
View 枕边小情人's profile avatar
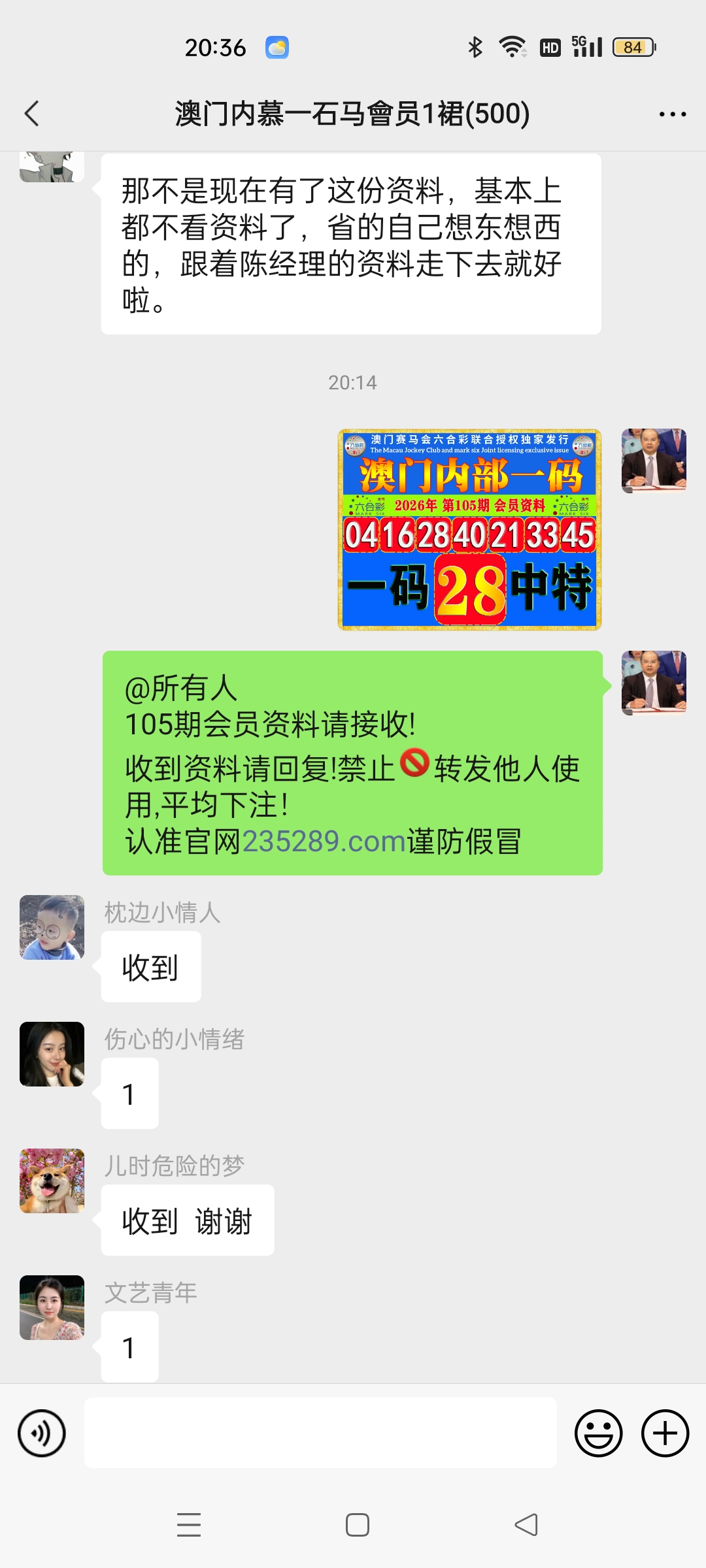pyautogui.click(x=52, y=927)
